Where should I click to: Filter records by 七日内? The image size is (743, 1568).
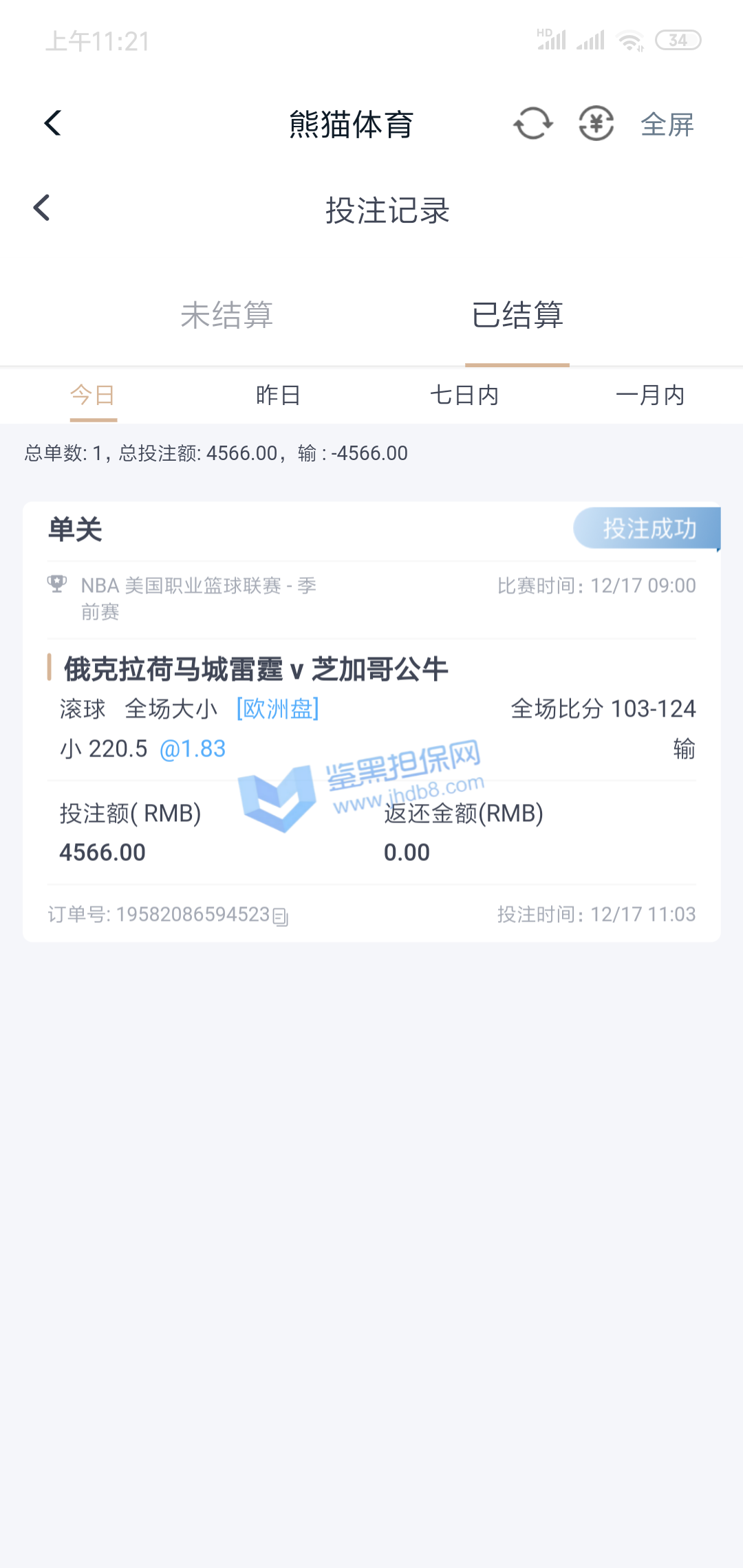pyautogui.click(x=464, y=395)
